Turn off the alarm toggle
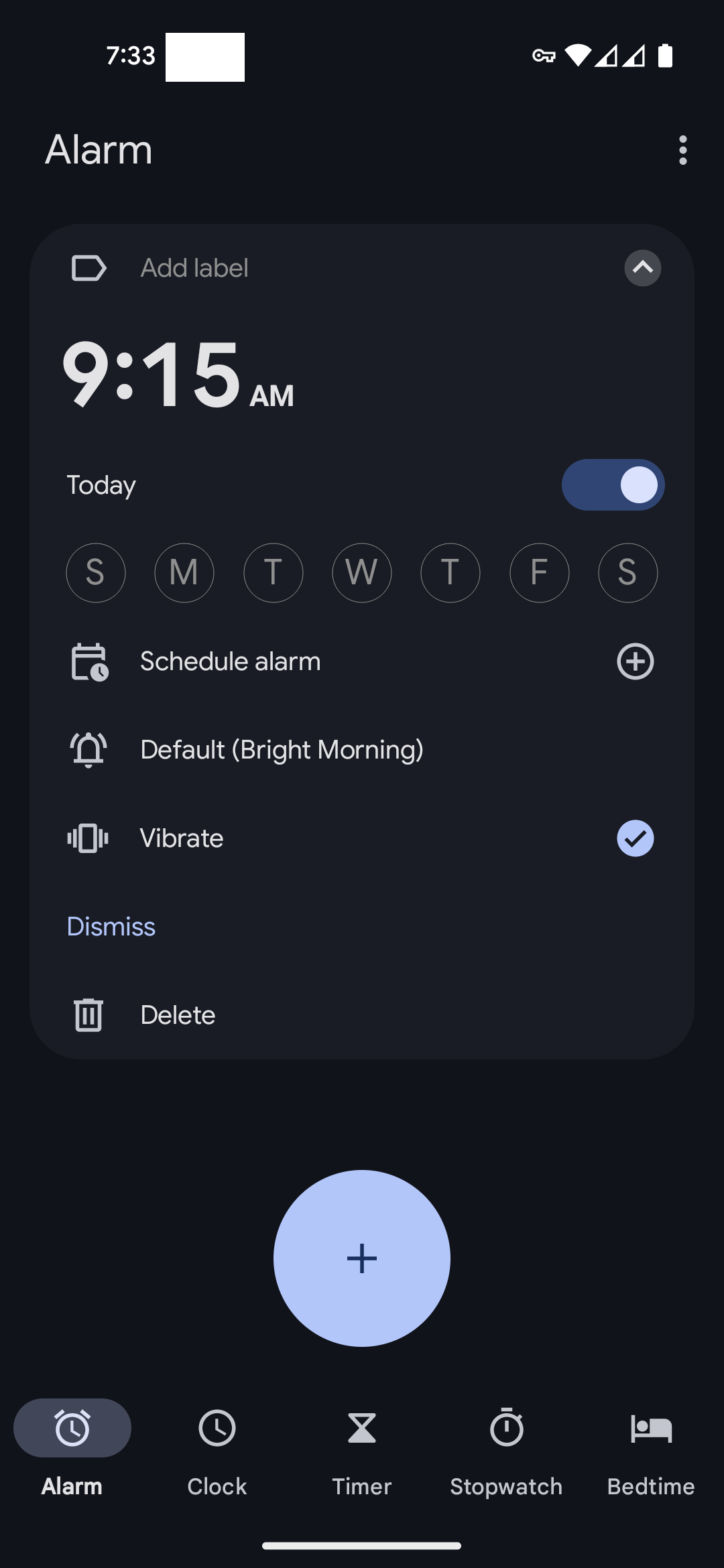The height and width of the screenshot is (1568, 724). (x=612, y=484)
